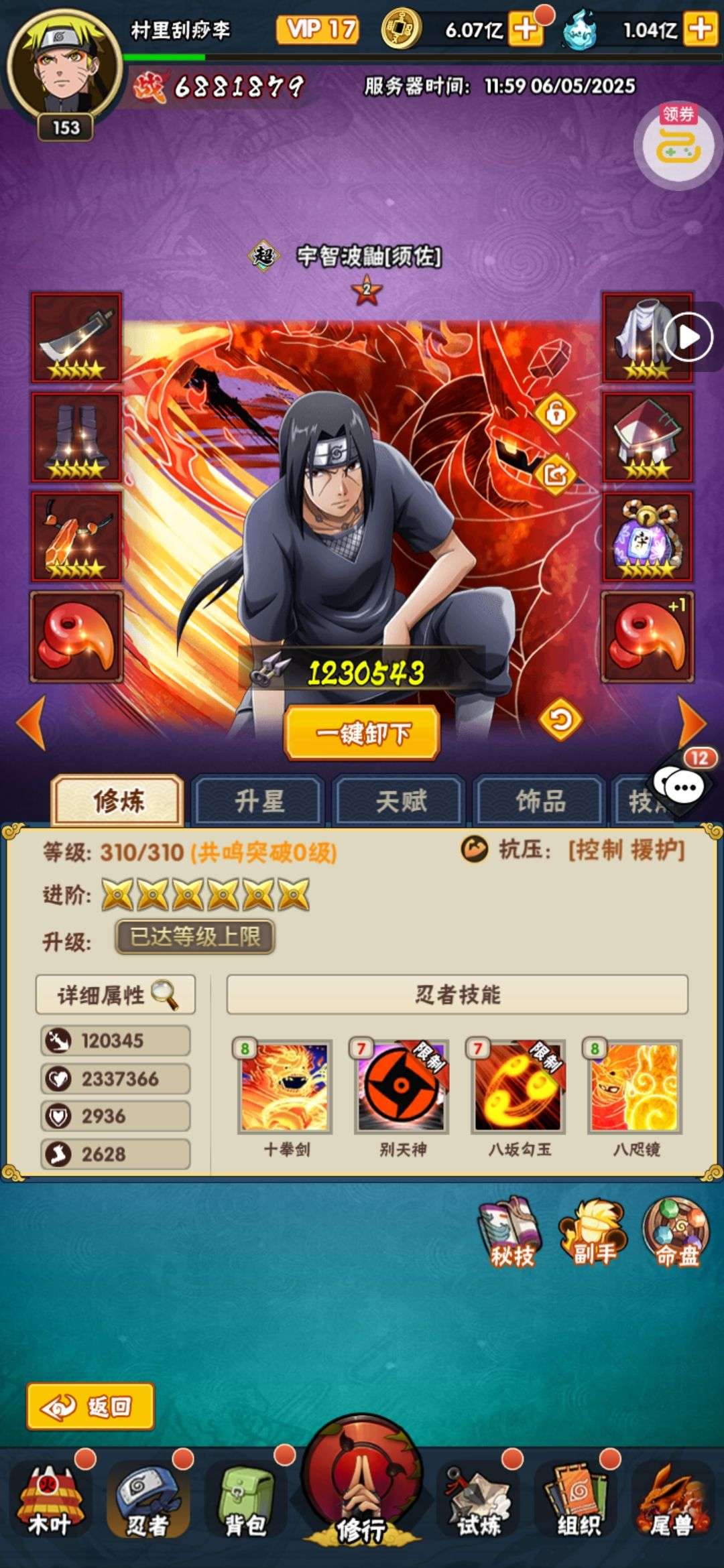Open the 命盘 feature

coord(676,1234)
